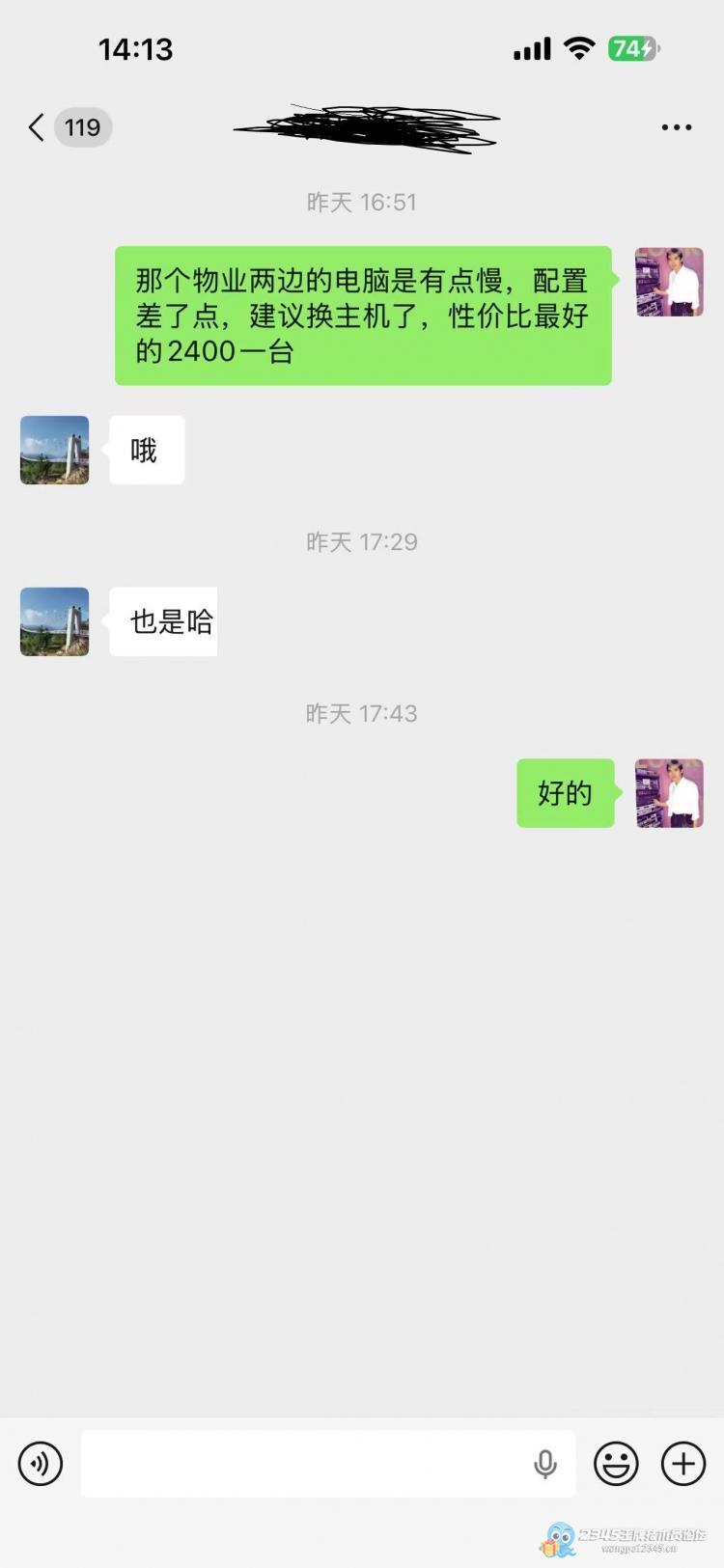Viewport: 724px width, 1568px height.
Task: Open the chat overflow menu
Action: pos(676,127)
